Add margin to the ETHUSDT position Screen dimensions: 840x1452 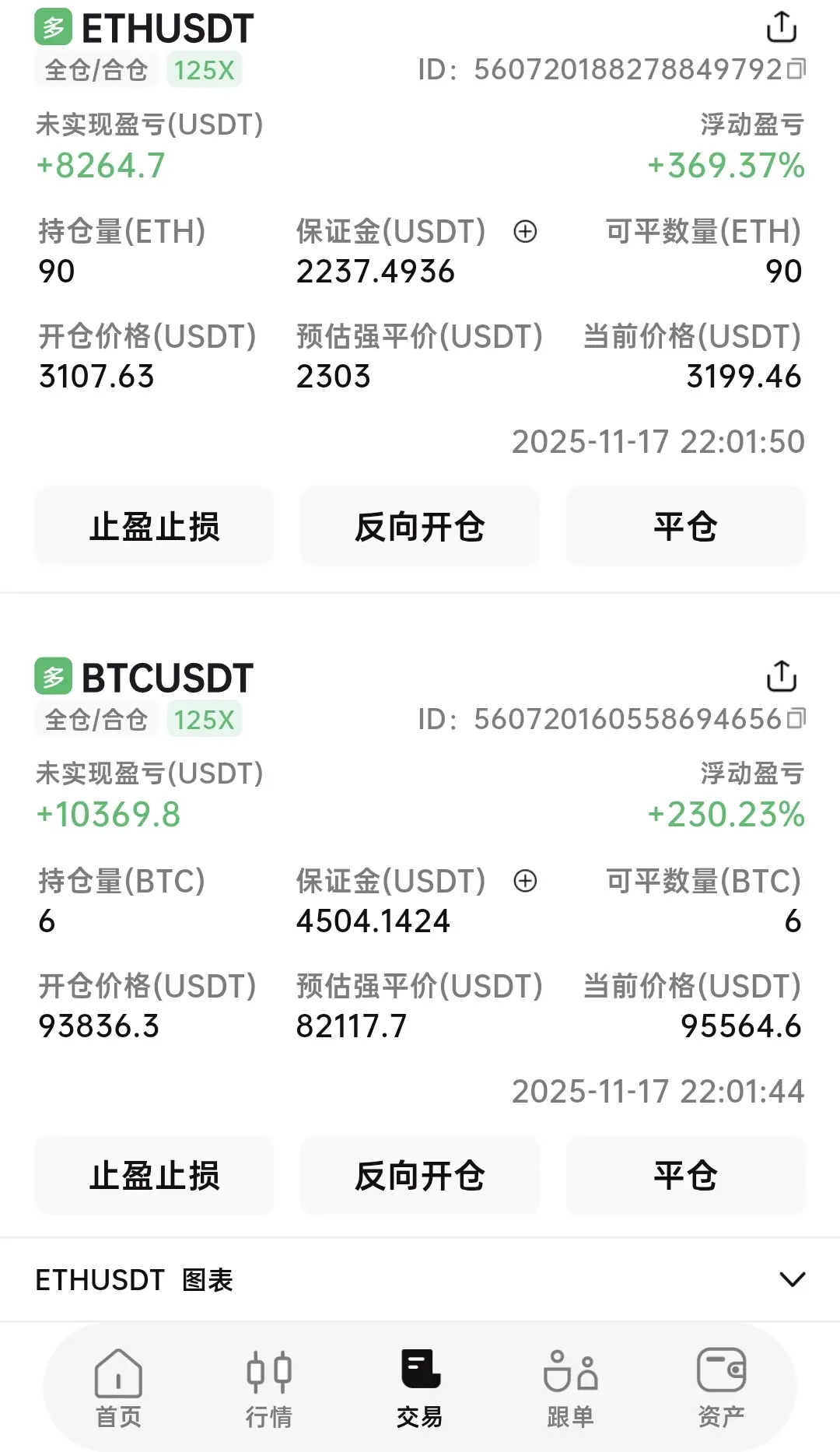(526, 231)
